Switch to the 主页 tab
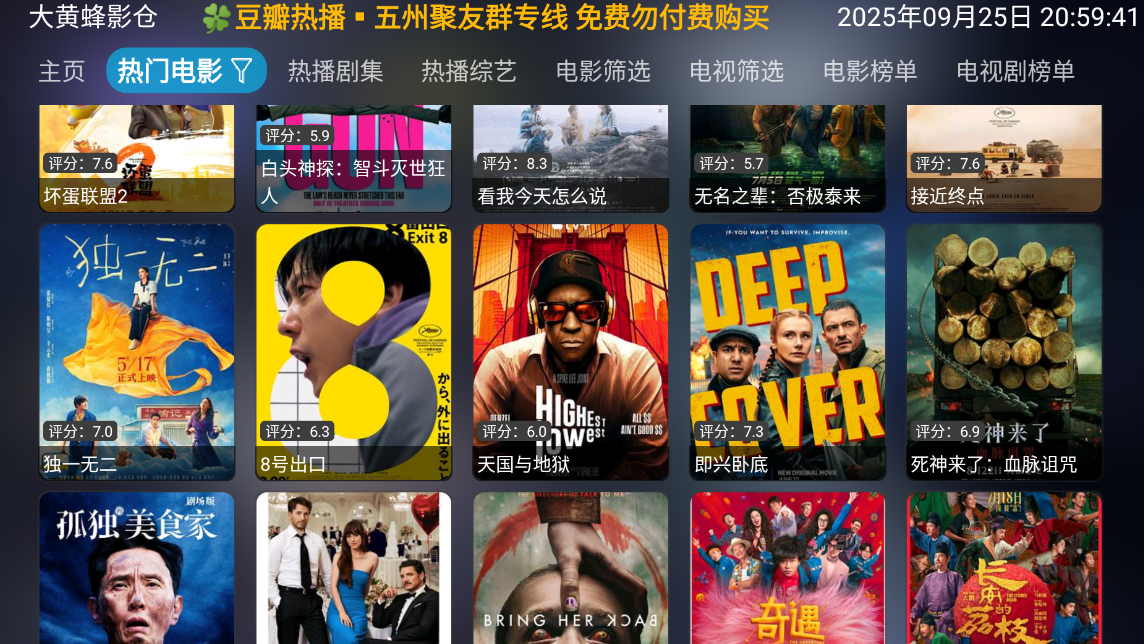 (62, 71)
